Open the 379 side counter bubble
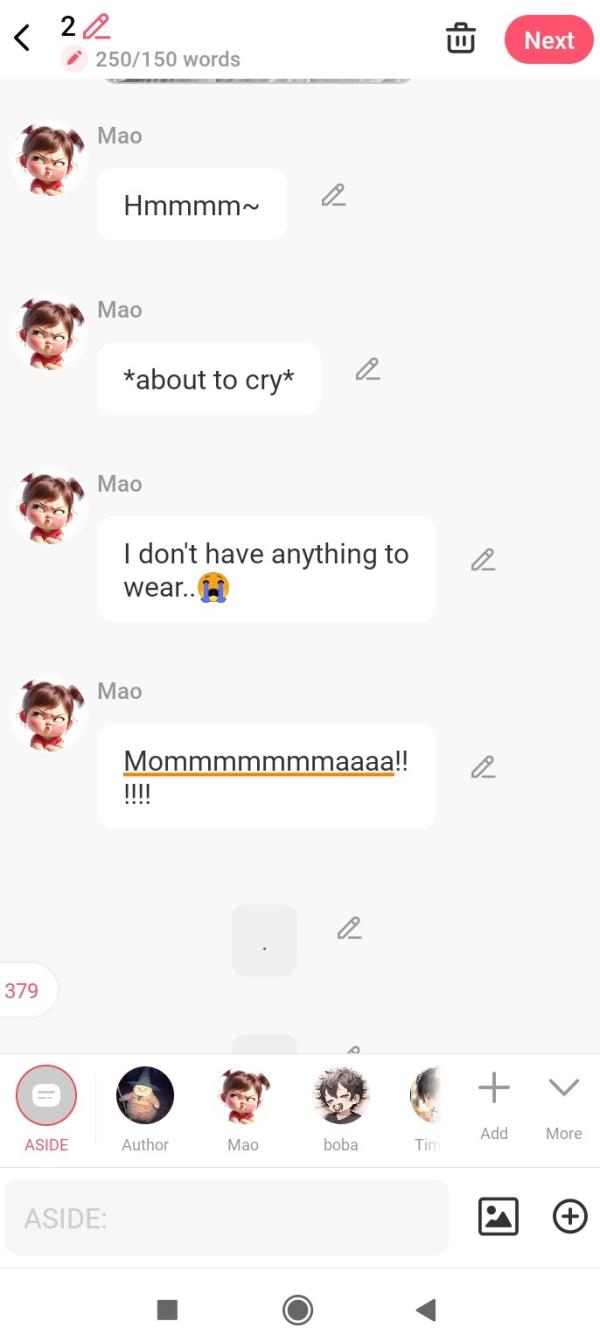600x1335 pixels. pyautogui.click(x=24, y=991)
